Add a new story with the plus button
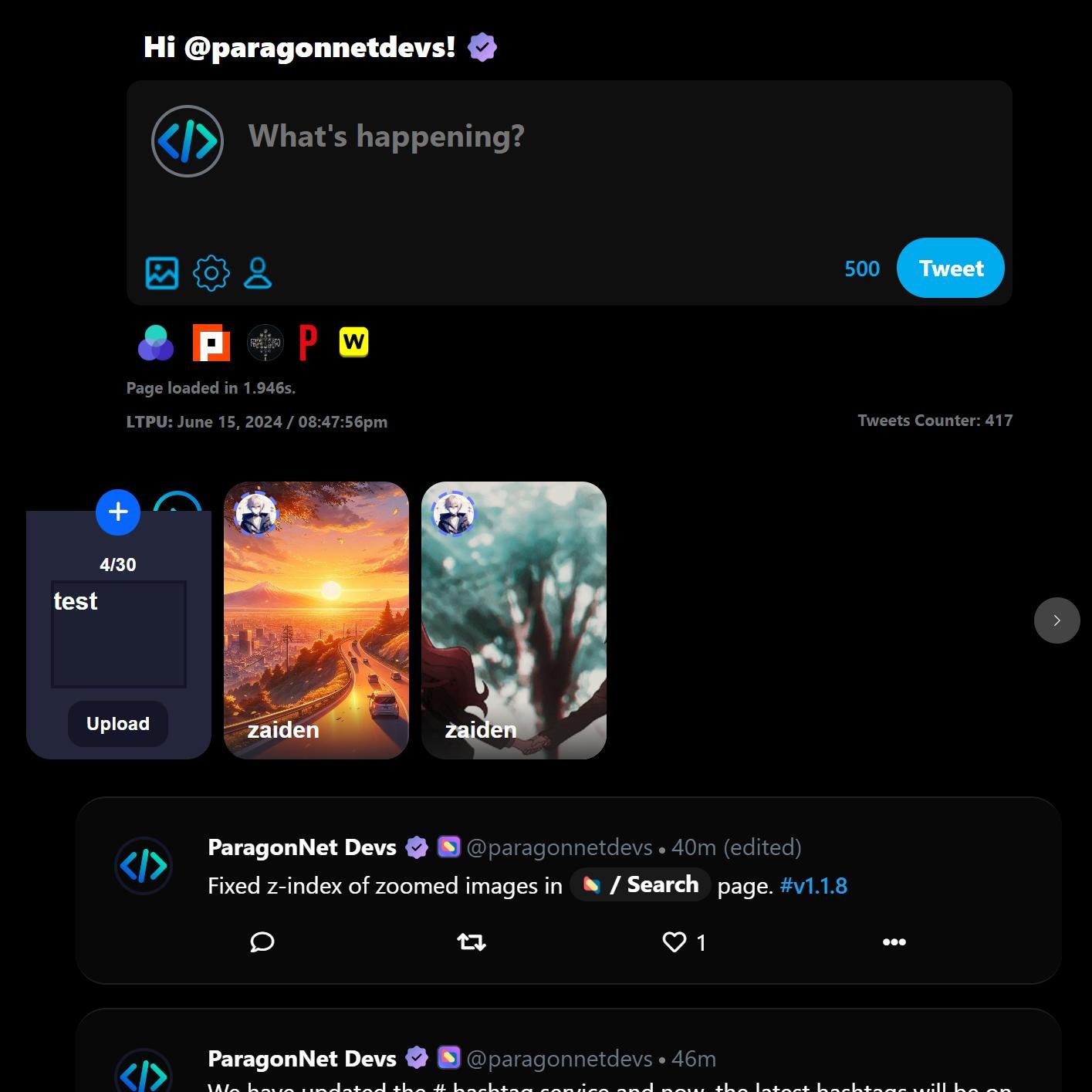Screen dimensions: 1092x1092 point(118,512)
